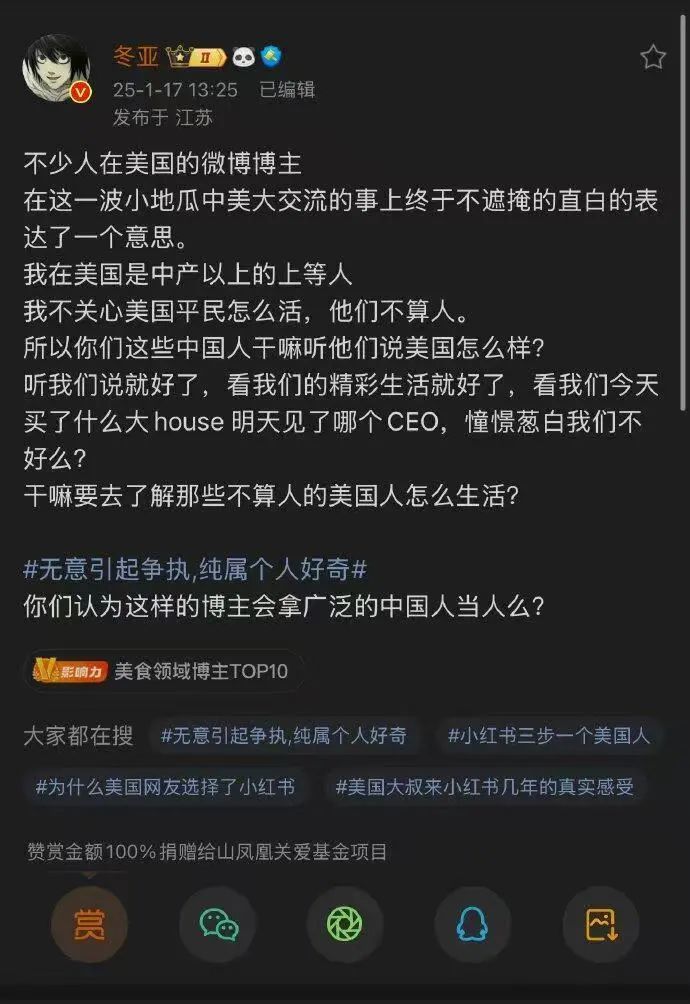This screenshot has width=690, height=1004.
Task: Save the post as an image
Action: [600, 924]
